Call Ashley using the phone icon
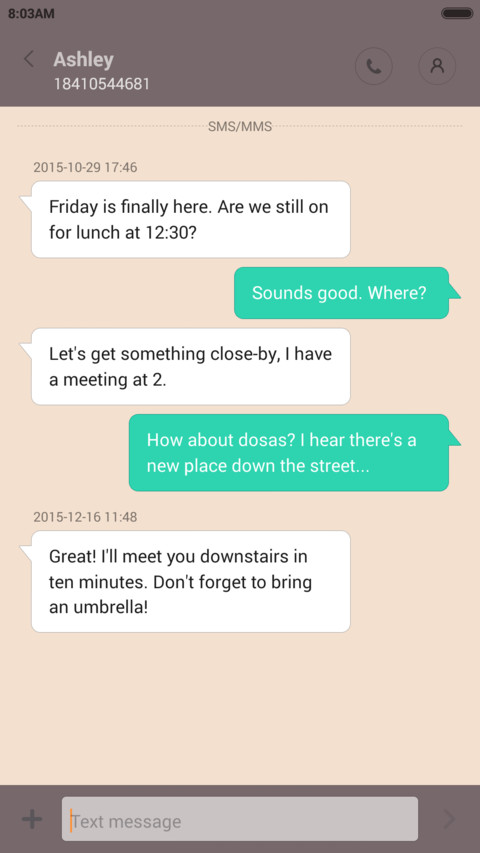 coord(373,66)
